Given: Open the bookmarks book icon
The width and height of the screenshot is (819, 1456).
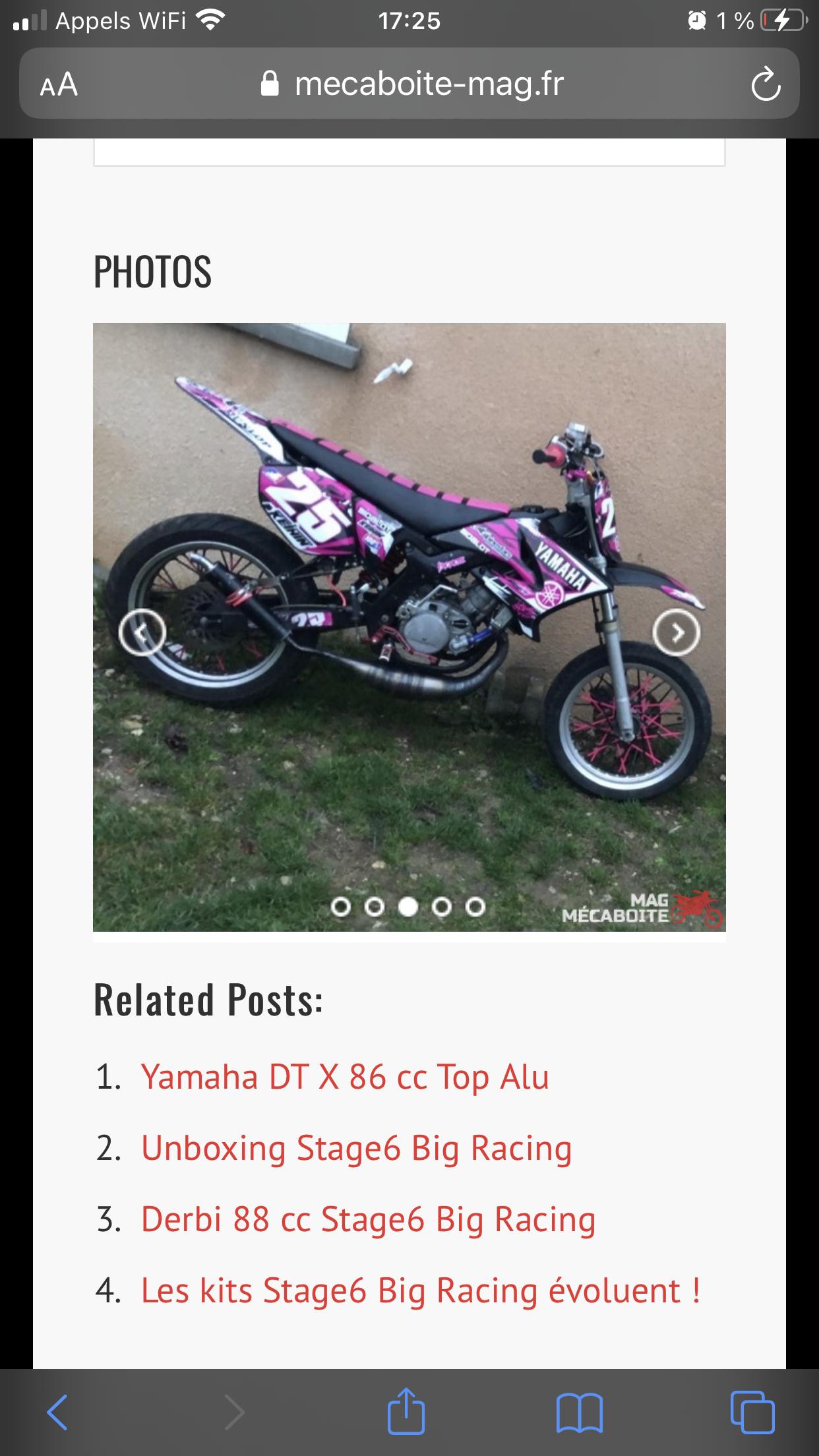Looking at the screenshot, I should pos(579,1412).
